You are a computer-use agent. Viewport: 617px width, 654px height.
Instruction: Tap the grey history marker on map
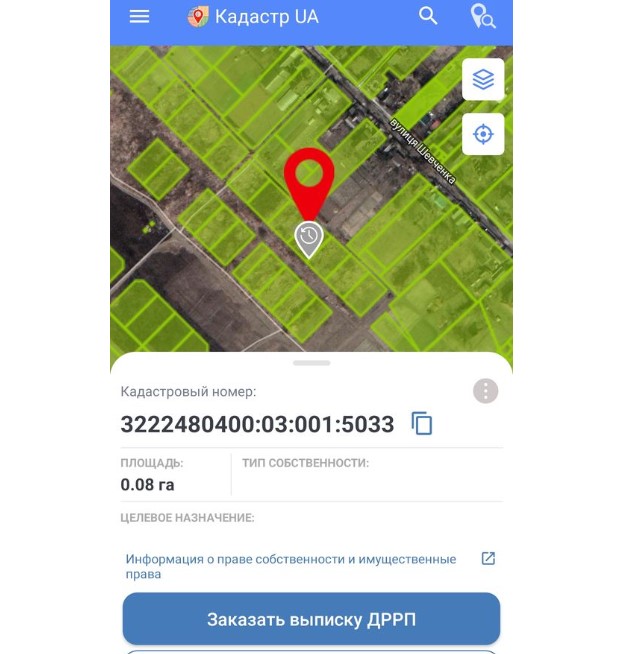coord(309,239)
